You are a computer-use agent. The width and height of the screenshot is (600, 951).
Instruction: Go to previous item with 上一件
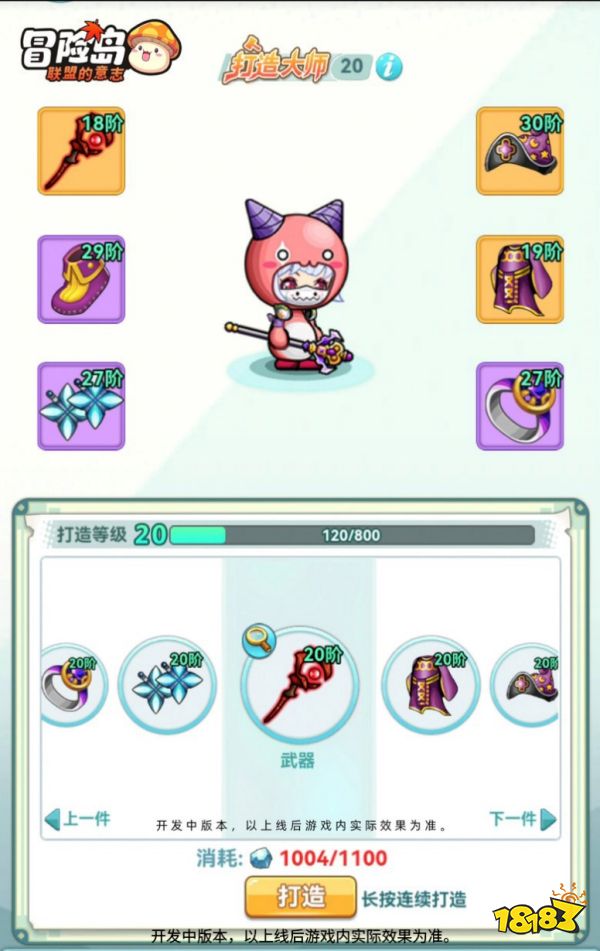click(77, 819)
